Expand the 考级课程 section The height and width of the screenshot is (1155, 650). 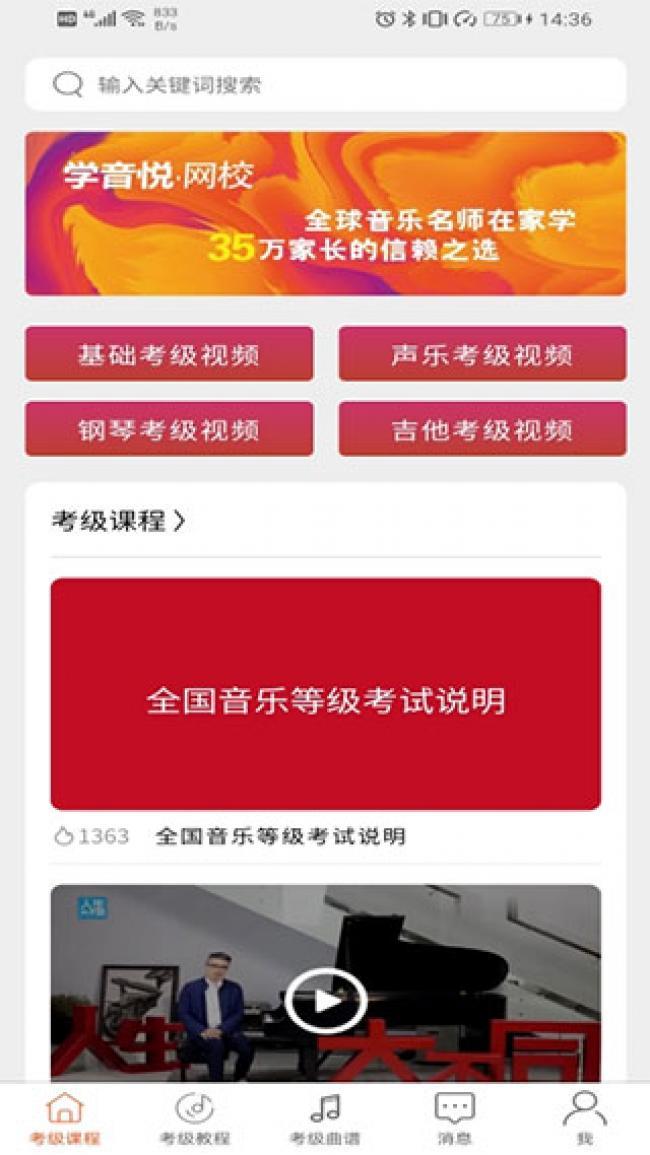point(119,521)
